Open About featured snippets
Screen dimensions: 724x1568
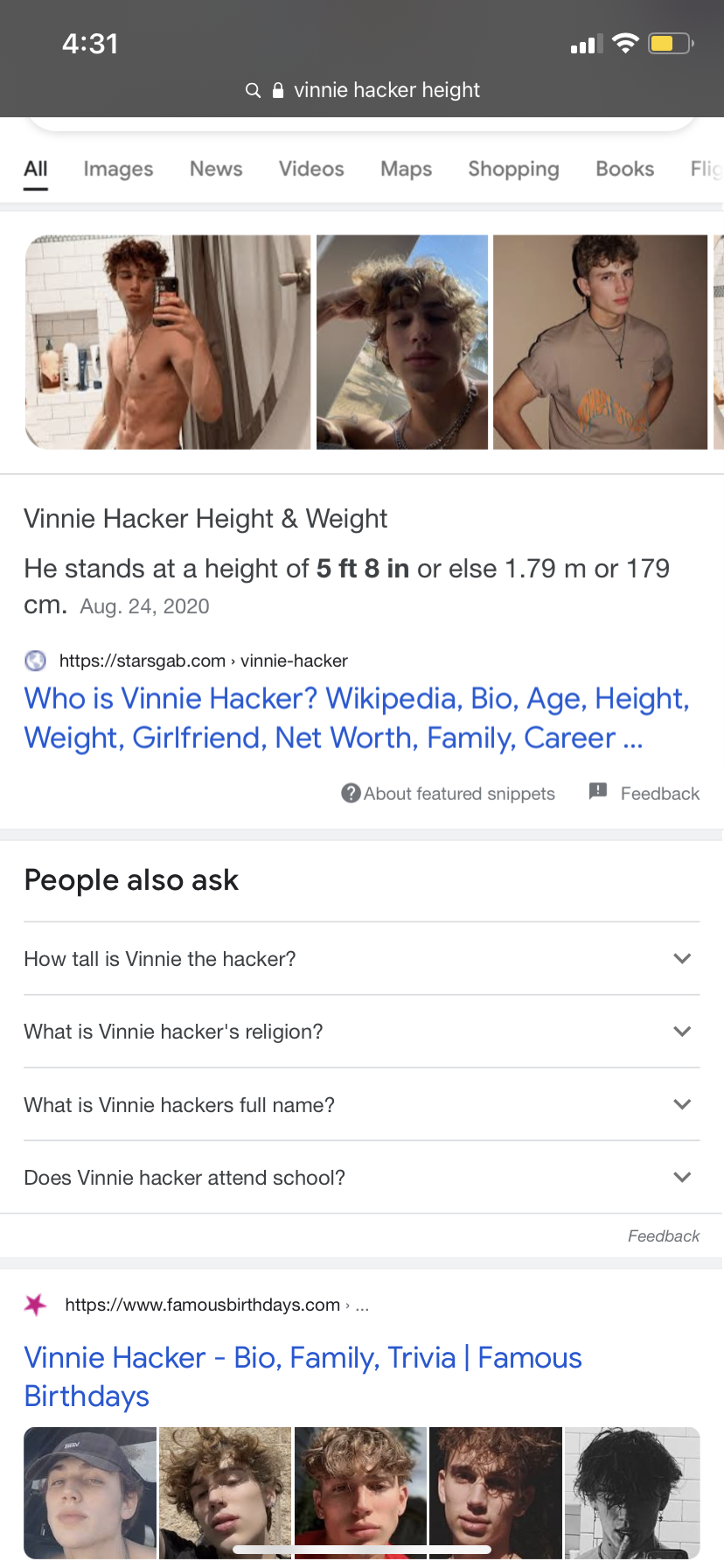[x=448, y=794]
